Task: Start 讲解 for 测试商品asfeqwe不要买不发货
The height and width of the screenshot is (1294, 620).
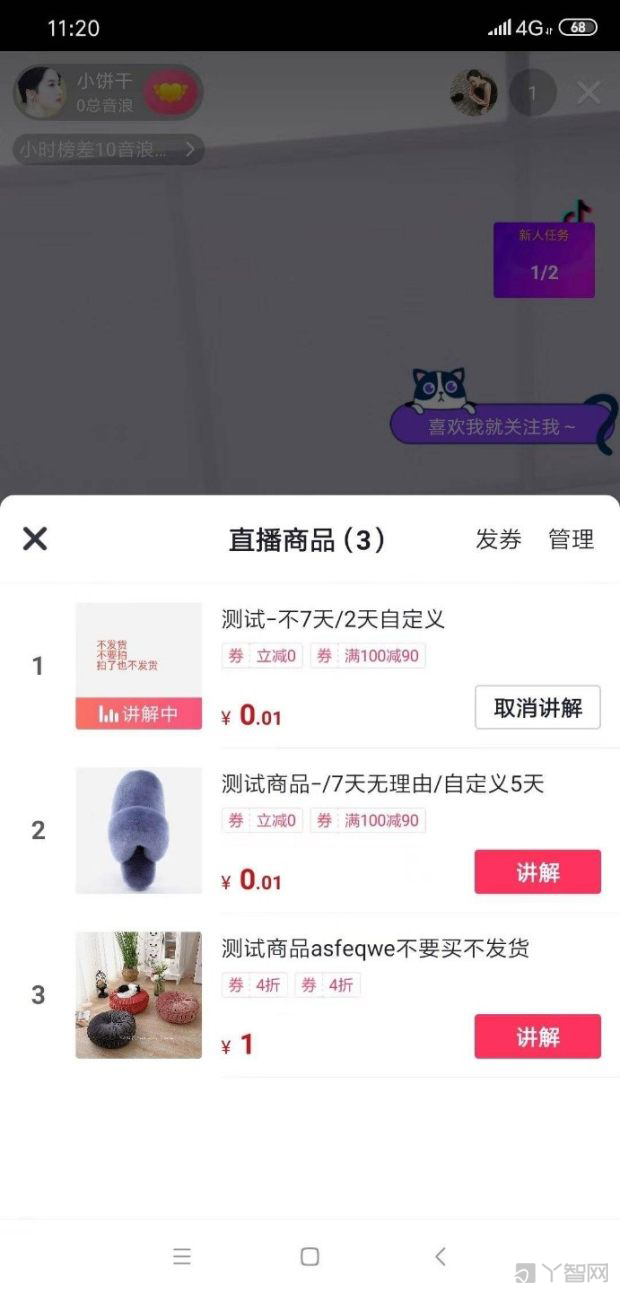Action: click(x=537, y=1037)
